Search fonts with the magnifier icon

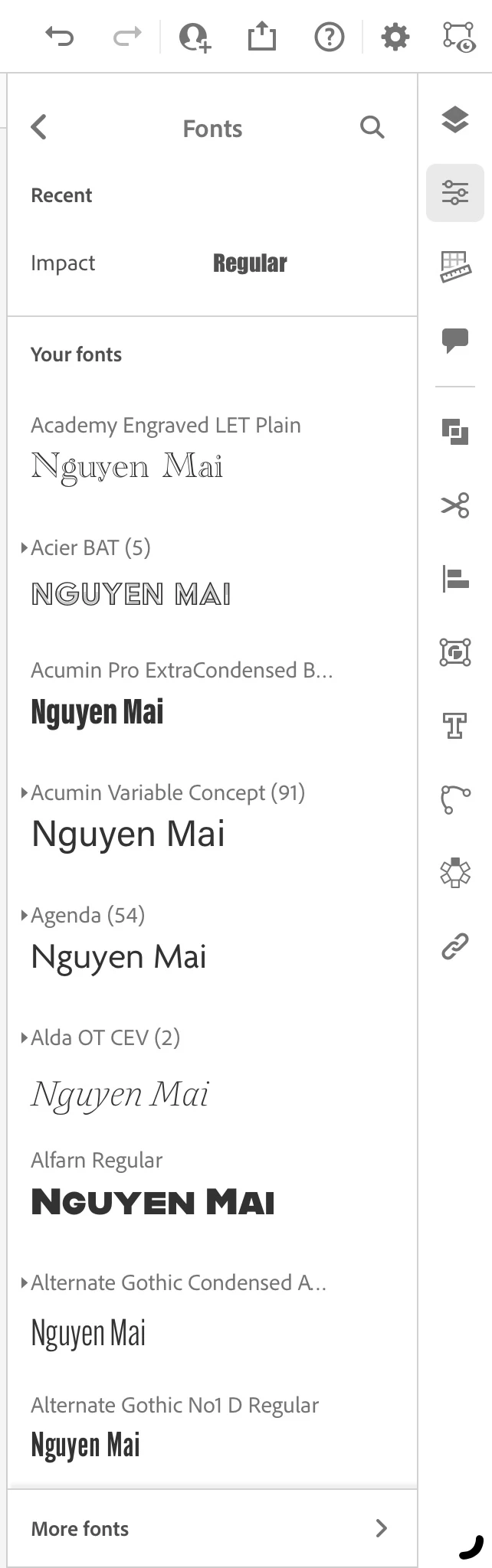point(372,127)
